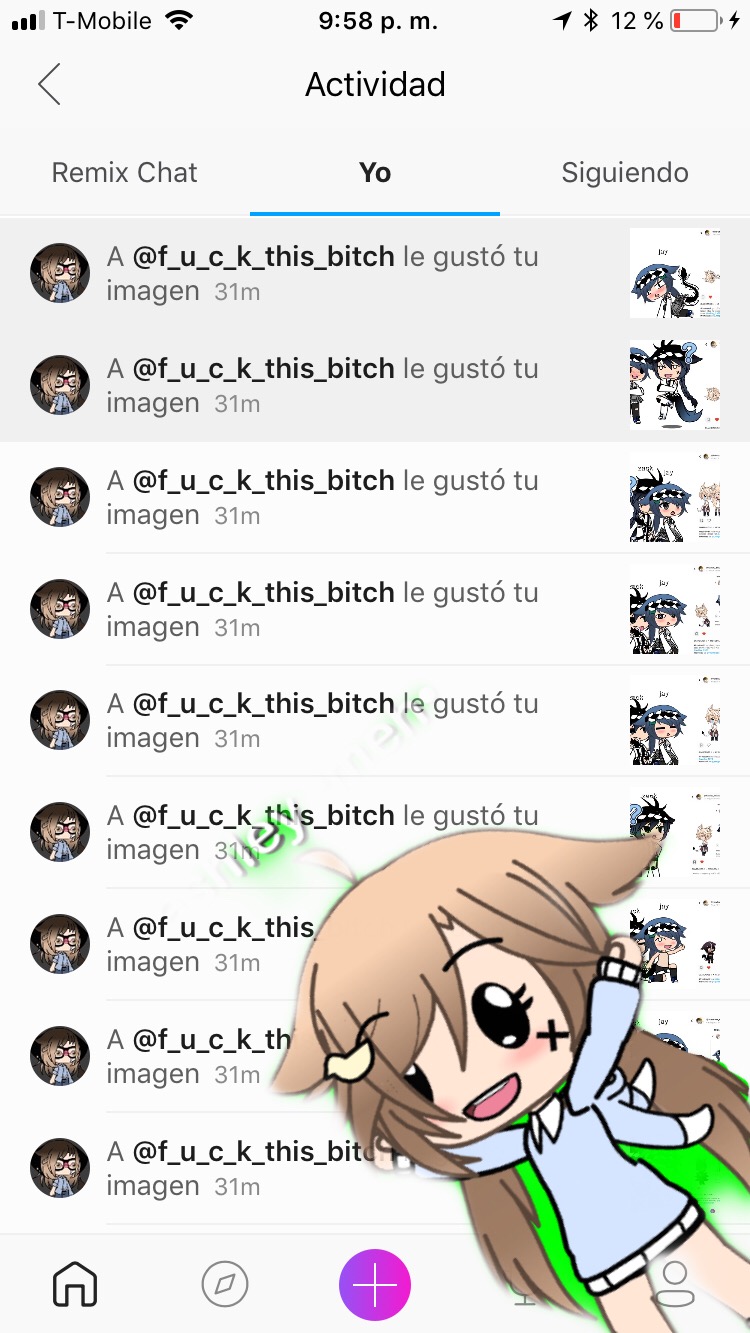This screenshot has height=1333, width=750.
Task: Go back from the Actividad screen
Action: (49, 84)
